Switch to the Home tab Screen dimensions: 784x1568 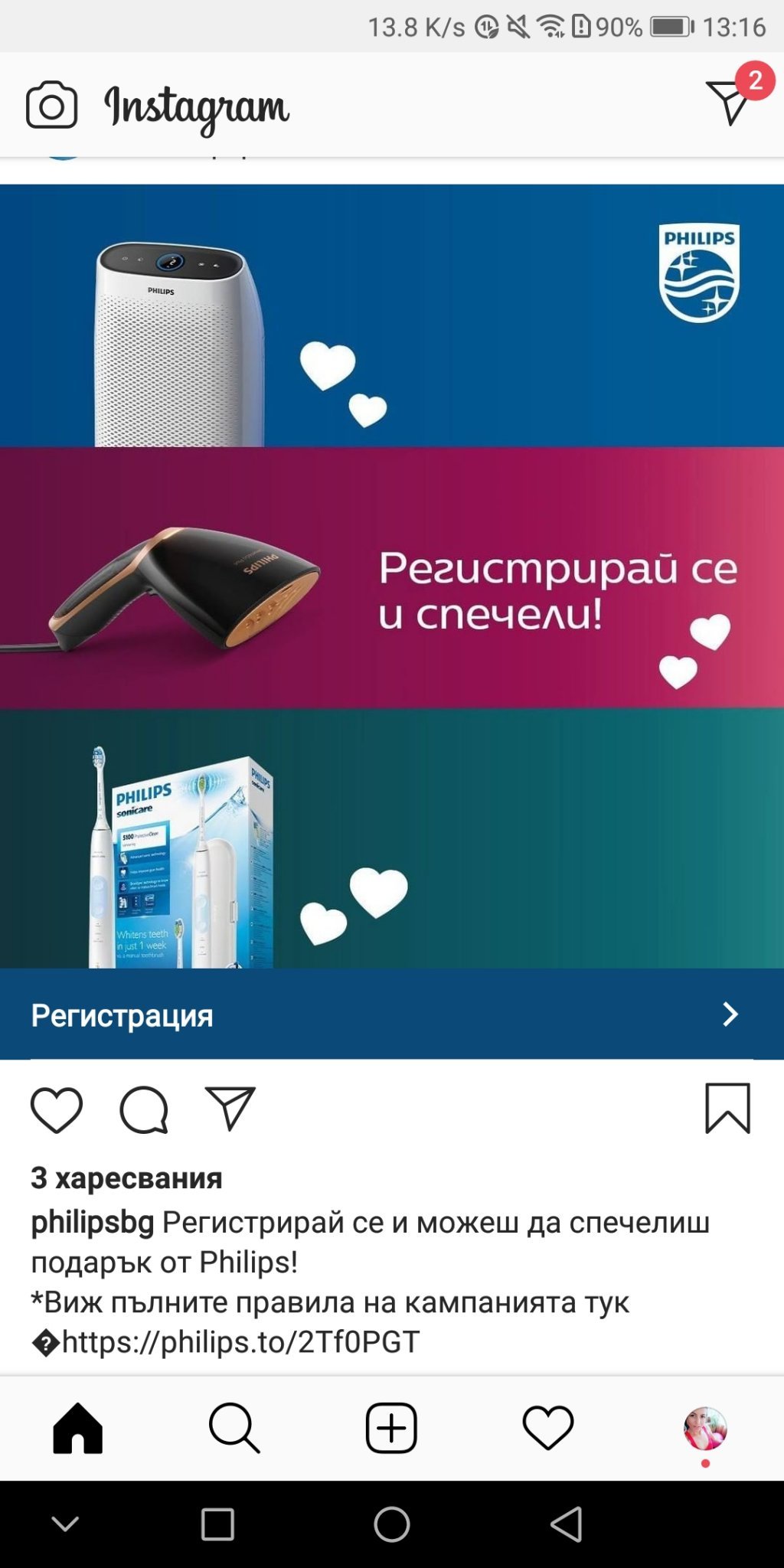pyautogui.click(x=77, y=1428)
